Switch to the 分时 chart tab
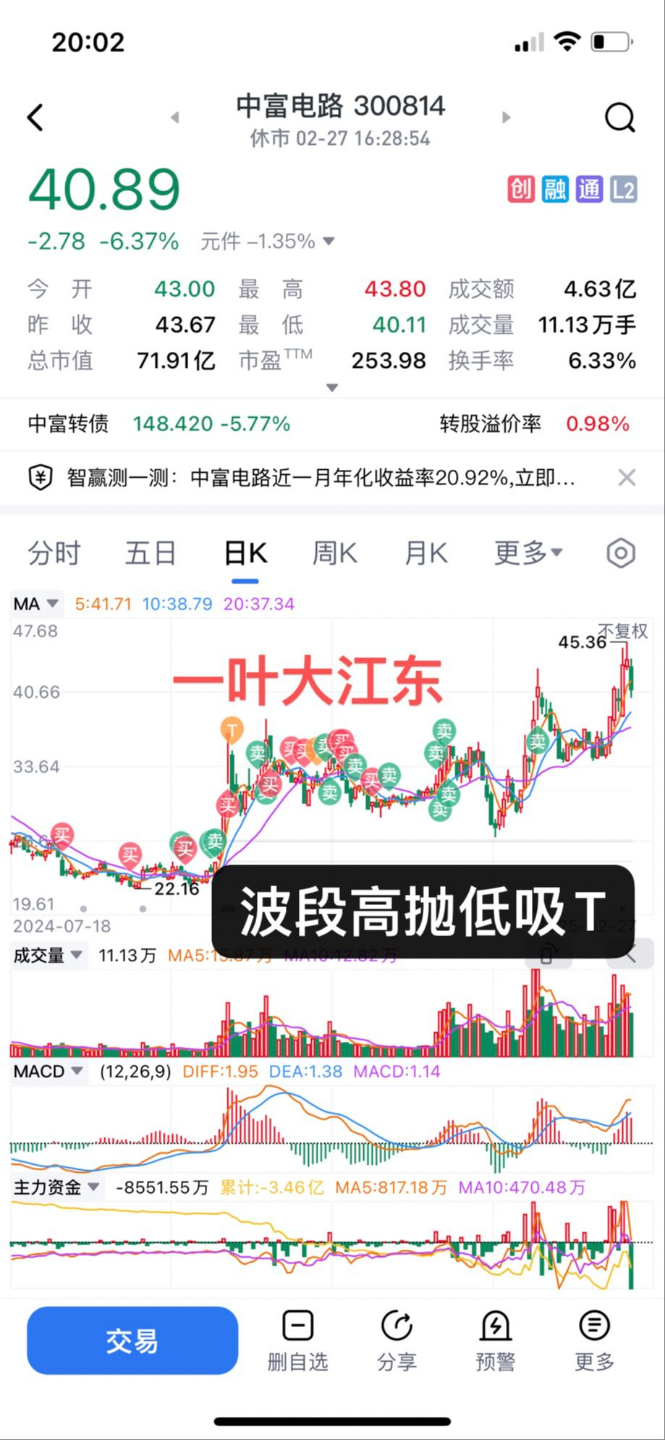This screenshot has height=1440, width=665. click(54, 553)
